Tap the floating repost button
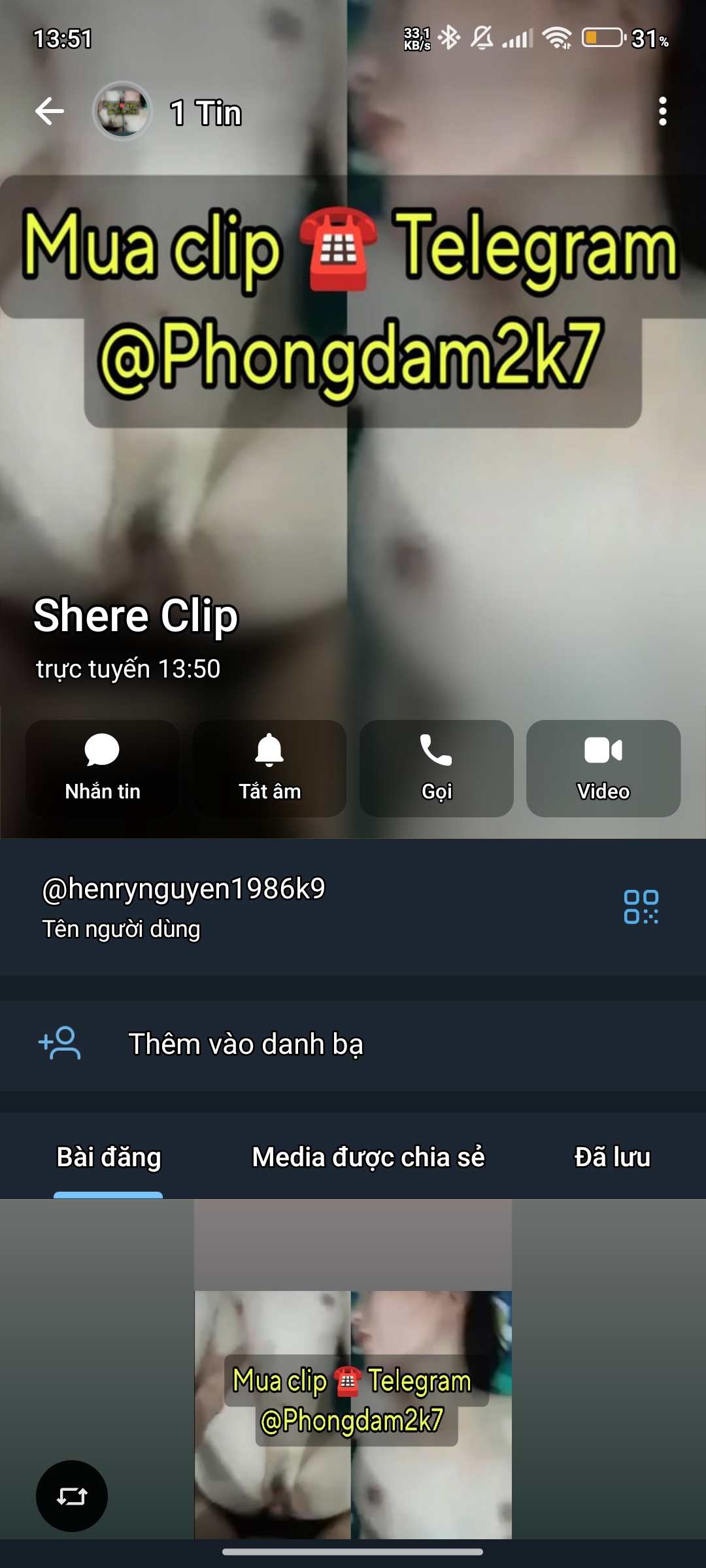This screenshot has height=1568, width=706. coord(72,1496)
